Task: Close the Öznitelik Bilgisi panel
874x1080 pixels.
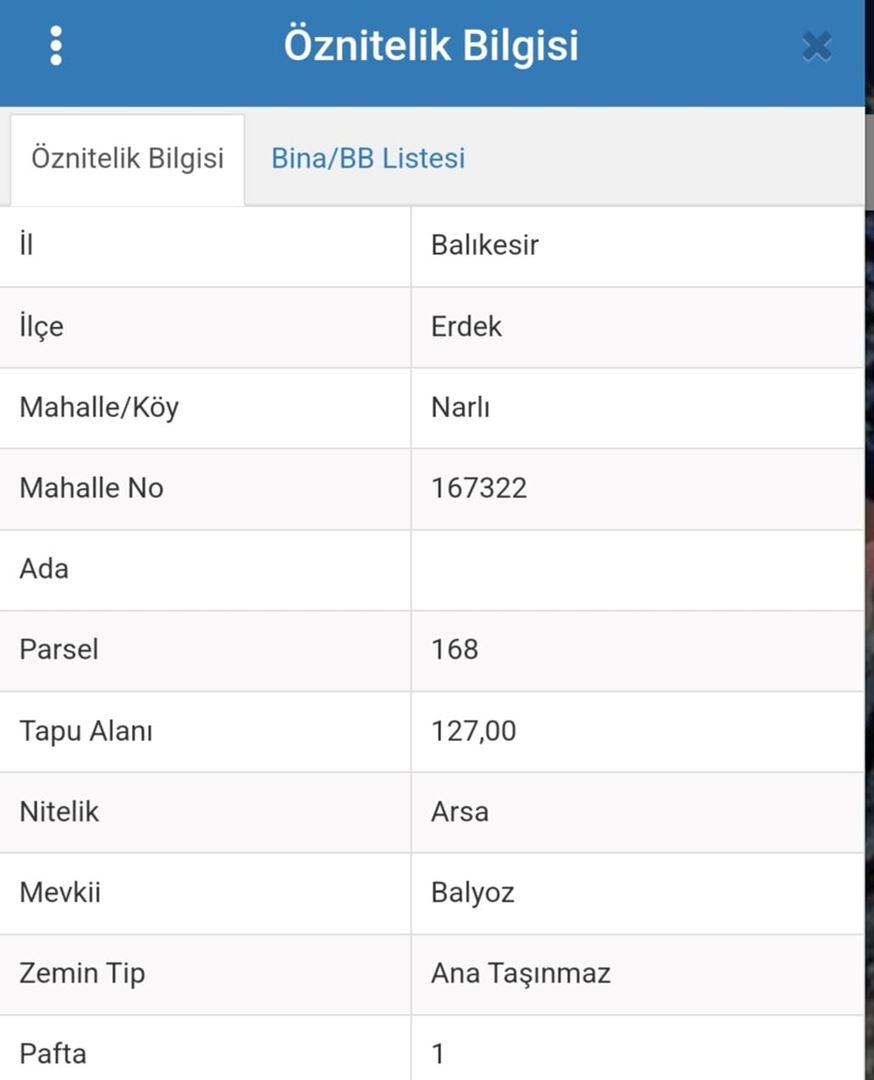Action: click(816, 46)
